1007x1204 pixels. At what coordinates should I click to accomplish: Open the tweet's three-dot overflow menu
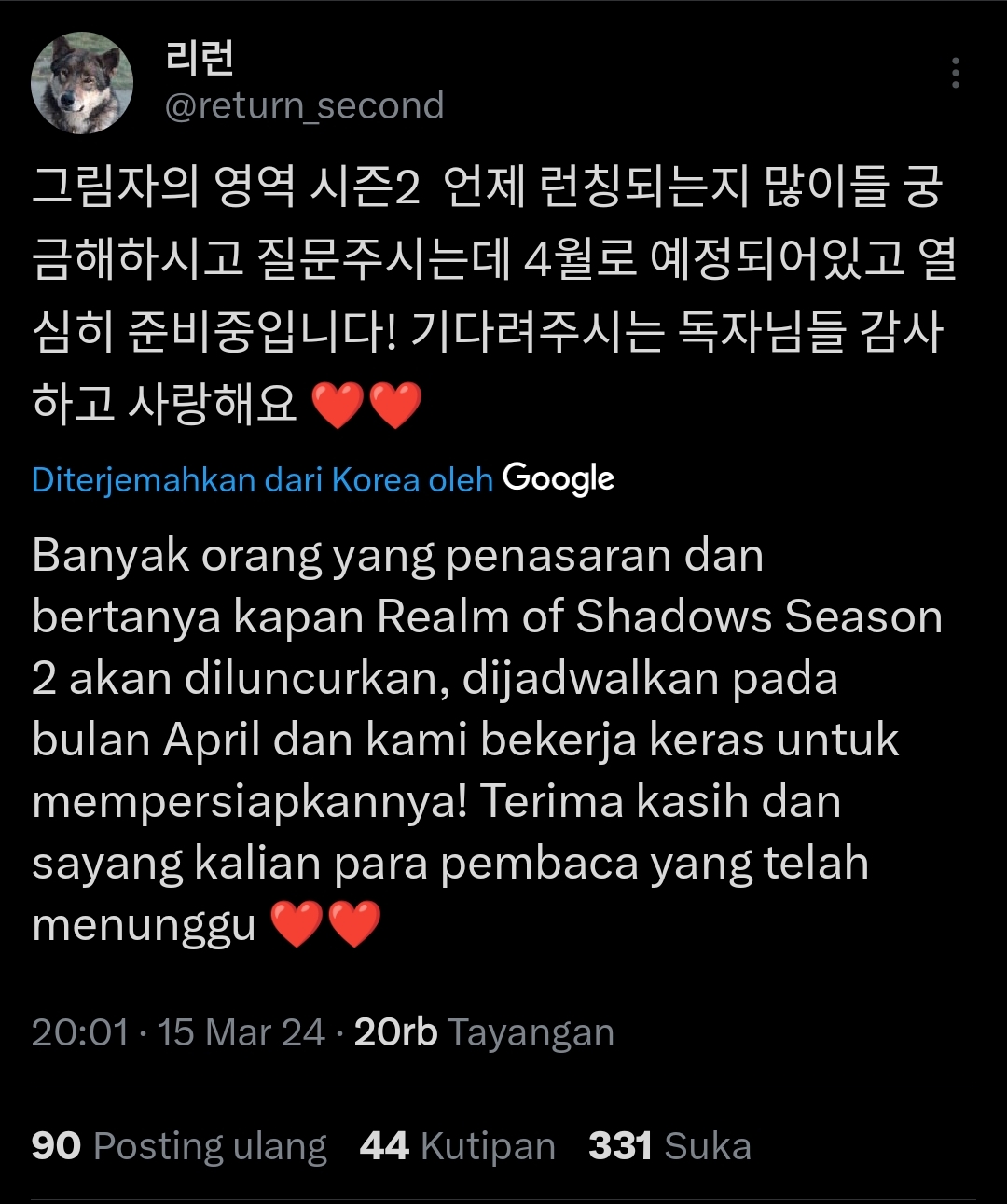point(955,73)
